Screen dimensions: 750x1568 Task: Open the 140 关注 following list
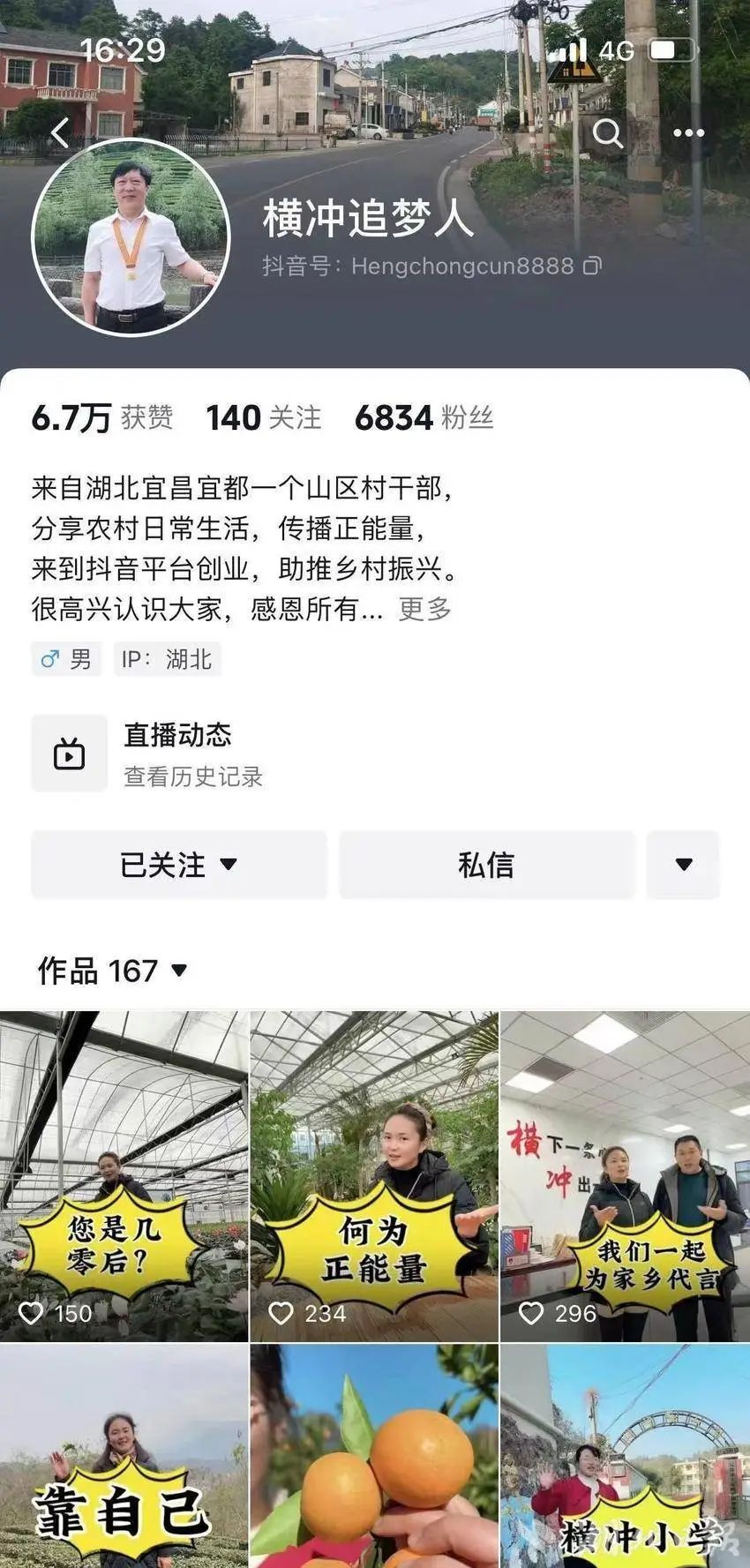[x=263, y=417]
